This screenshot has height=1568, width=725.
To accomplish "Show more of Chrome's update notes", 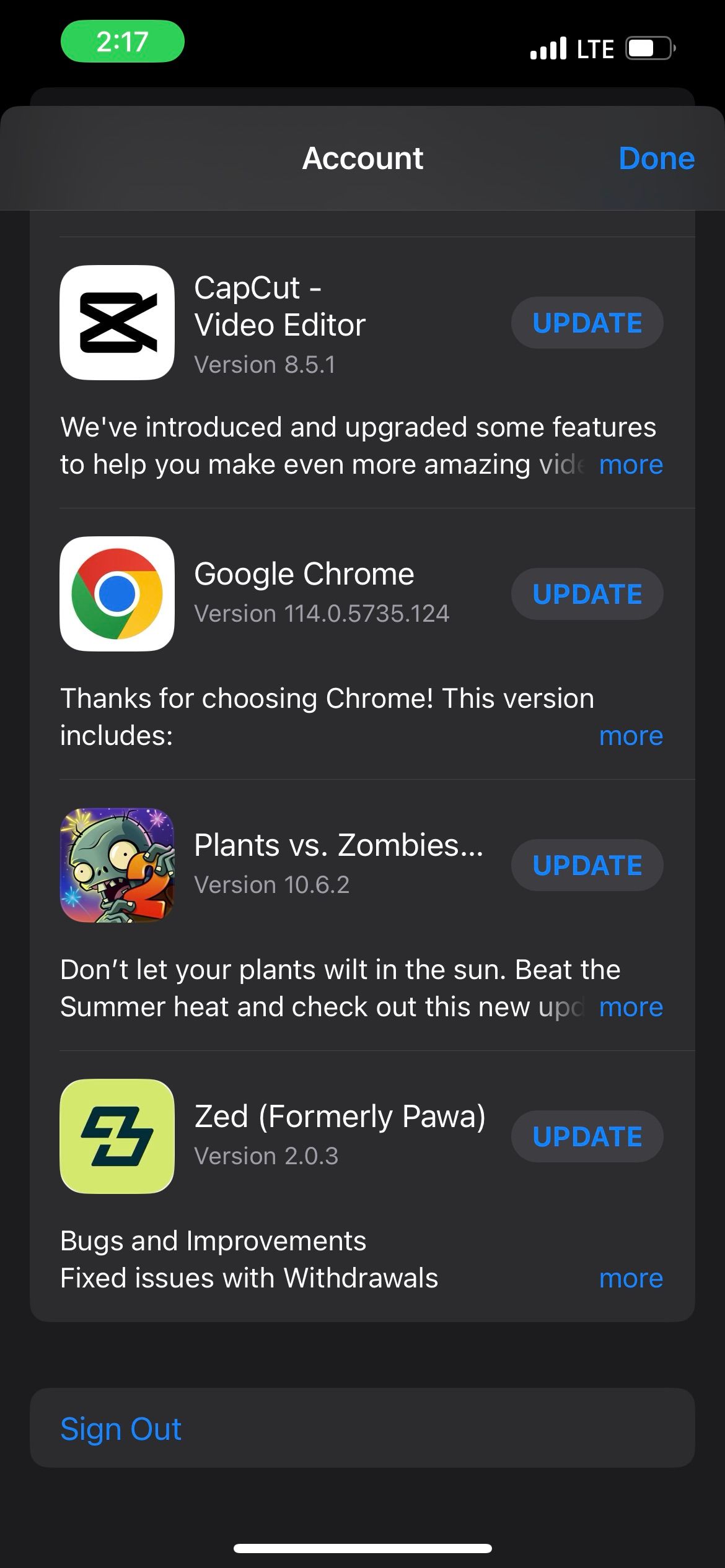I will point(631,736).
